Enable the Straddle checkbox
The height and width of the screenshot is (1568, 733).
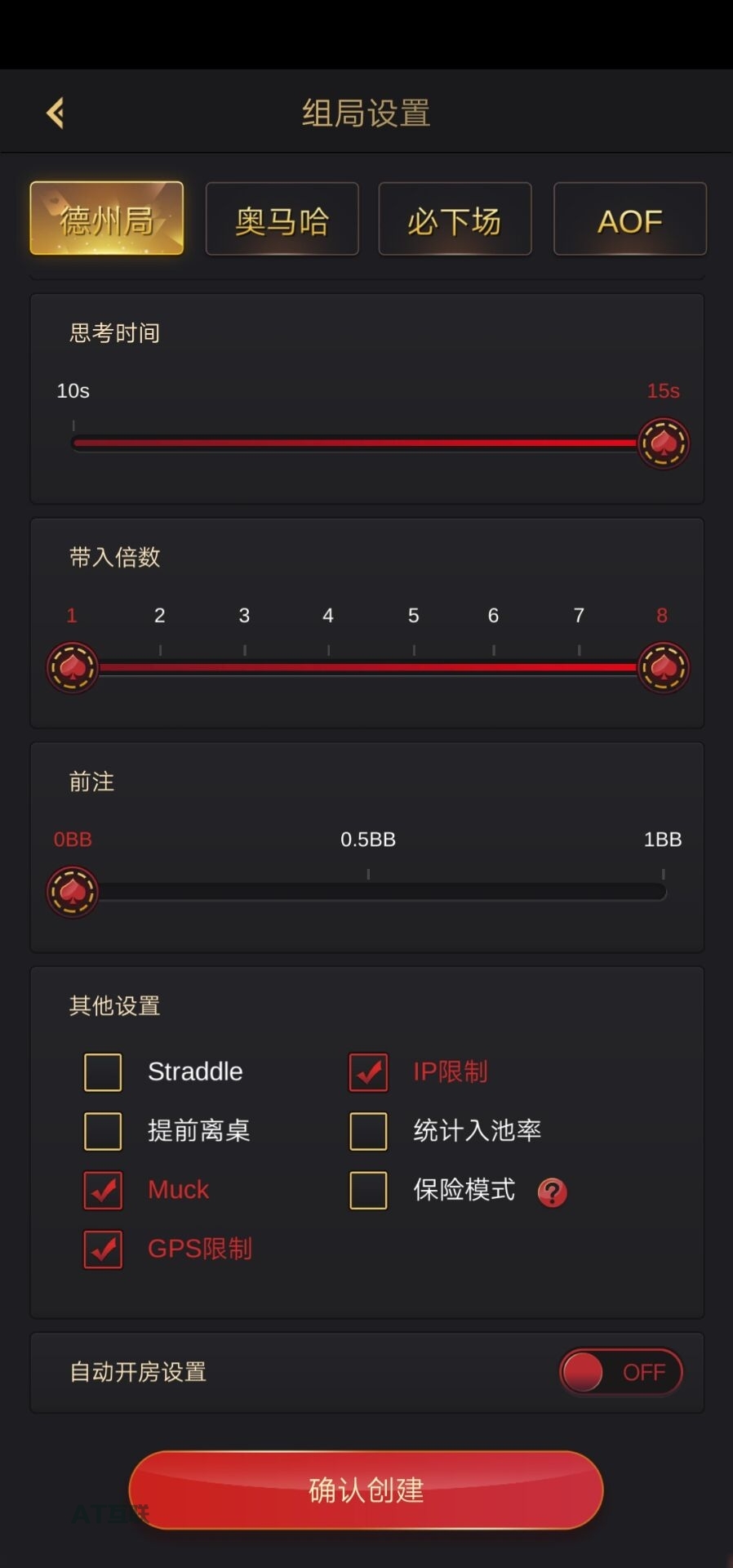[x=104, y=1071]
